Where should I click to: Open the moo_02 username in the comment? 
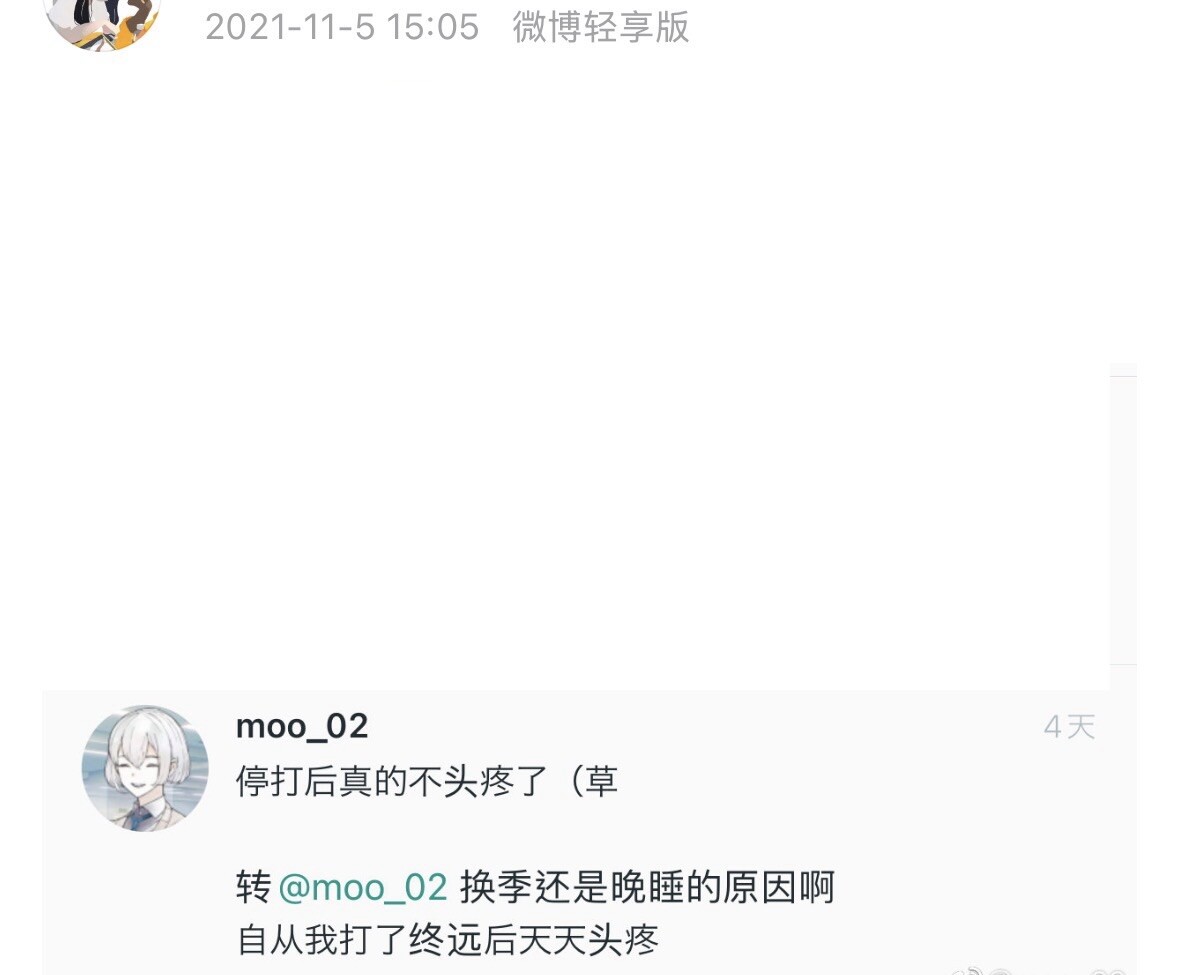[302, 726]
